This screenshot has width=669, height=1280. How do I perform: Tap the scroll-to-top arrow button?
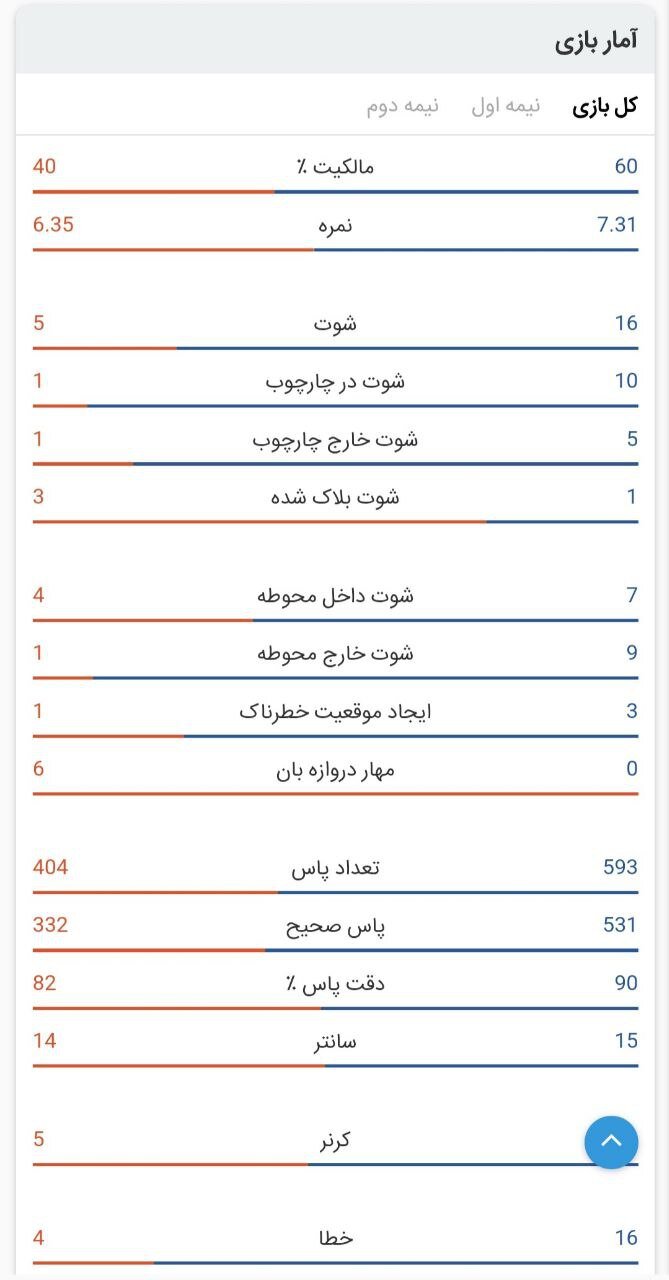[611, 1142]
